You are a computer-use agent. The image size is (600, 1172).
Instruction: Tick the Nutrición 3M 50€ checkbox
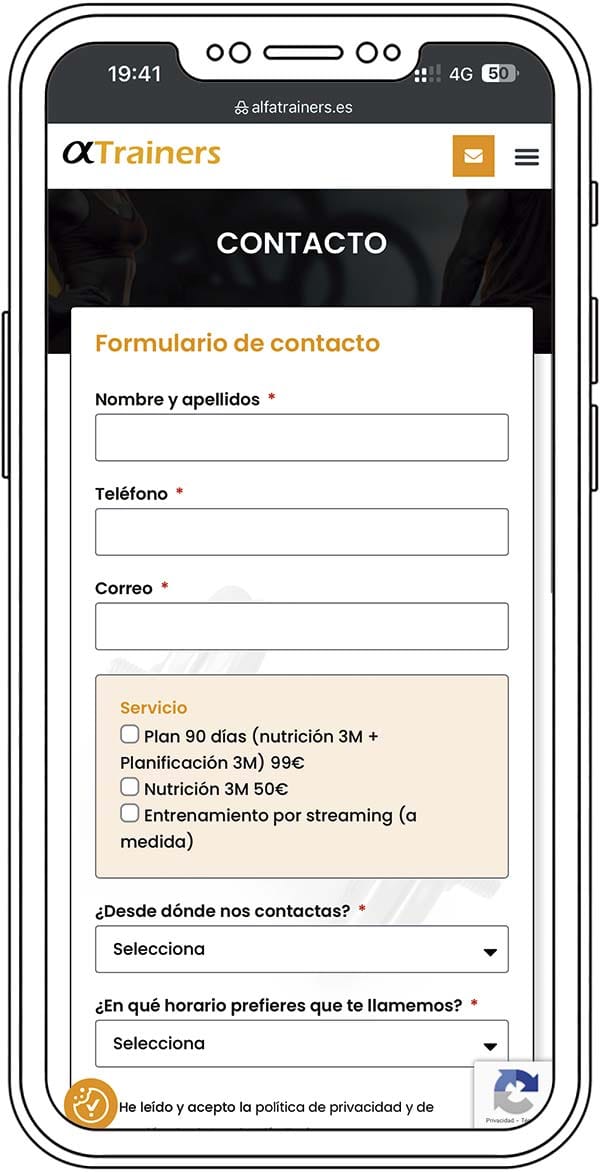(130, 786)
